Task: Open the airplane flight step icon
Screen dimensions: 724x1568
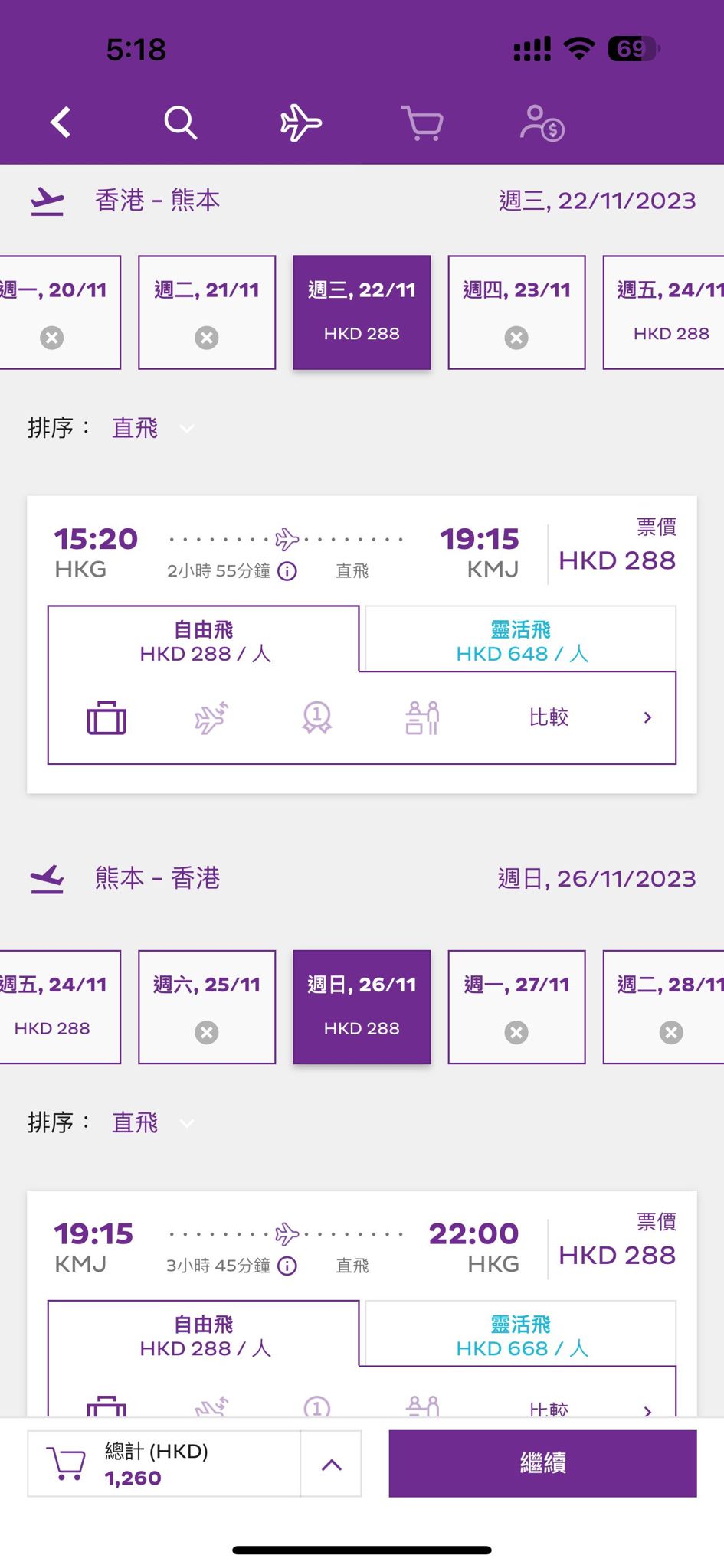Action: (300, 123)
